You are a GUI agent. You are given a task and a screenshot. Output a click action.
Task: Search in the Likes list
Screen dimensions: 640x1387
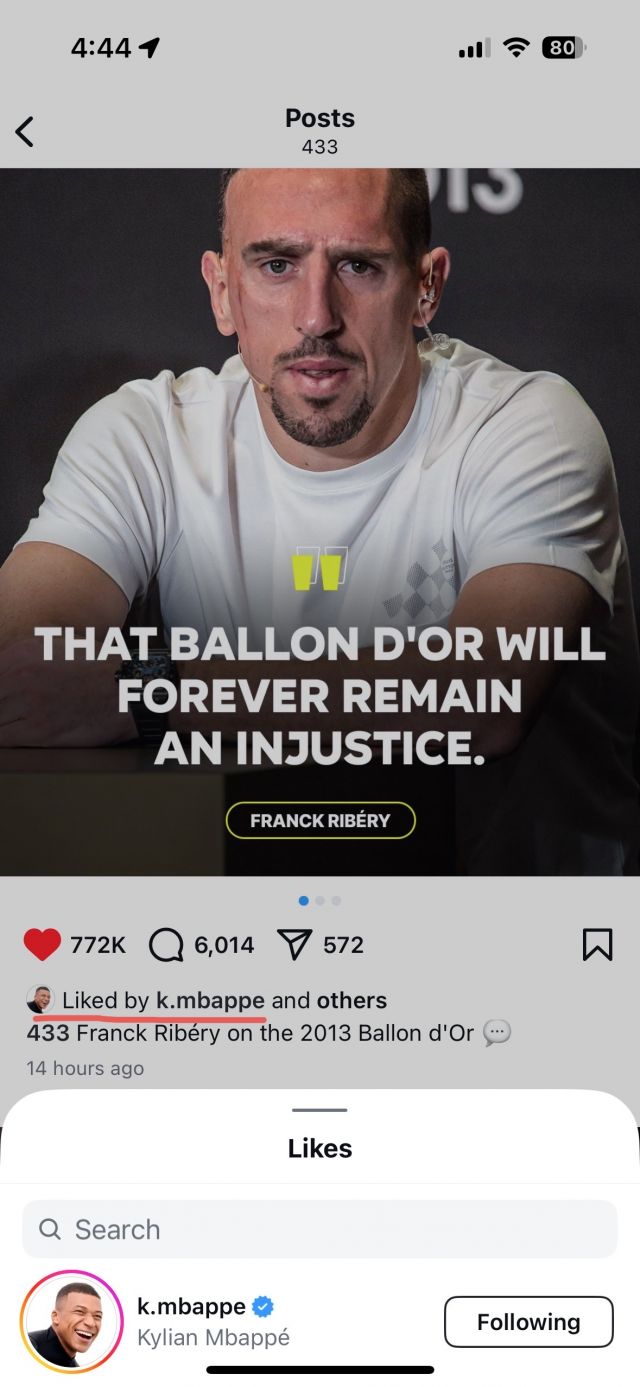pyautogui.click(x=319, y=1229)
